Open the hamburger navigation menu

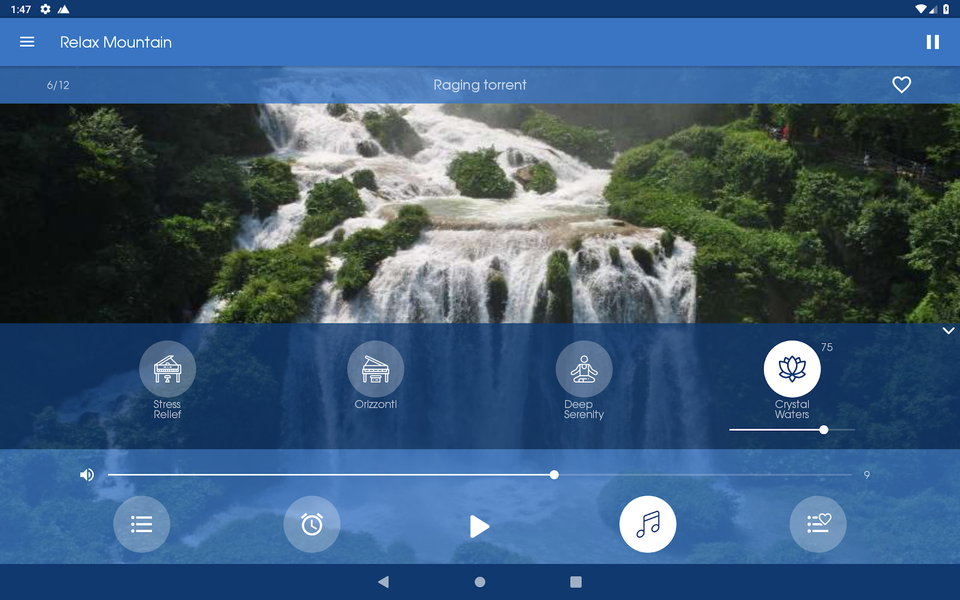coord(27,42)
